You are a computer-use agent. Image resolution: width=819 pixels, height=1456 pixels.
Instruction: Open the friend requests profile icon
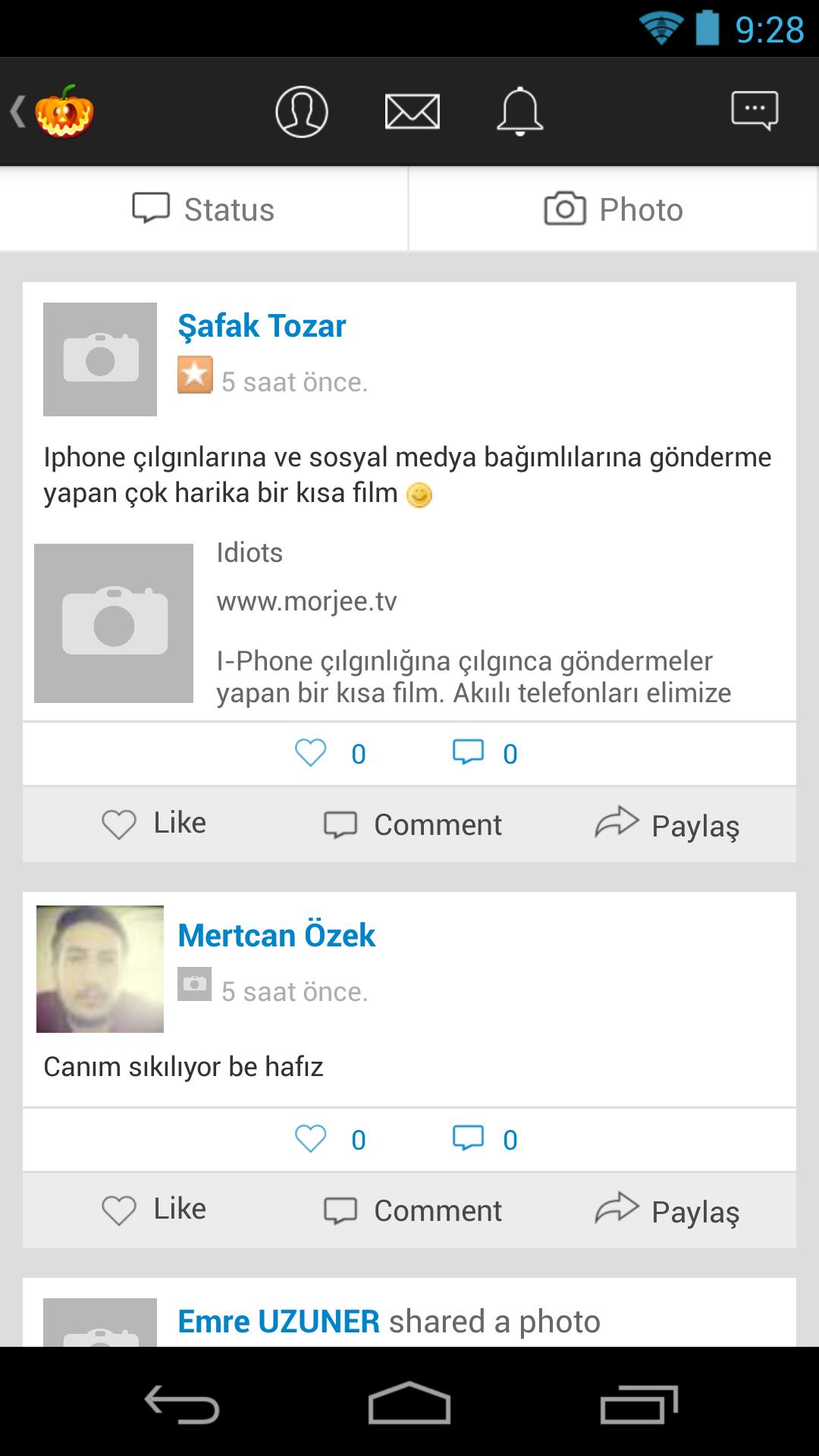tap(301, 111)
